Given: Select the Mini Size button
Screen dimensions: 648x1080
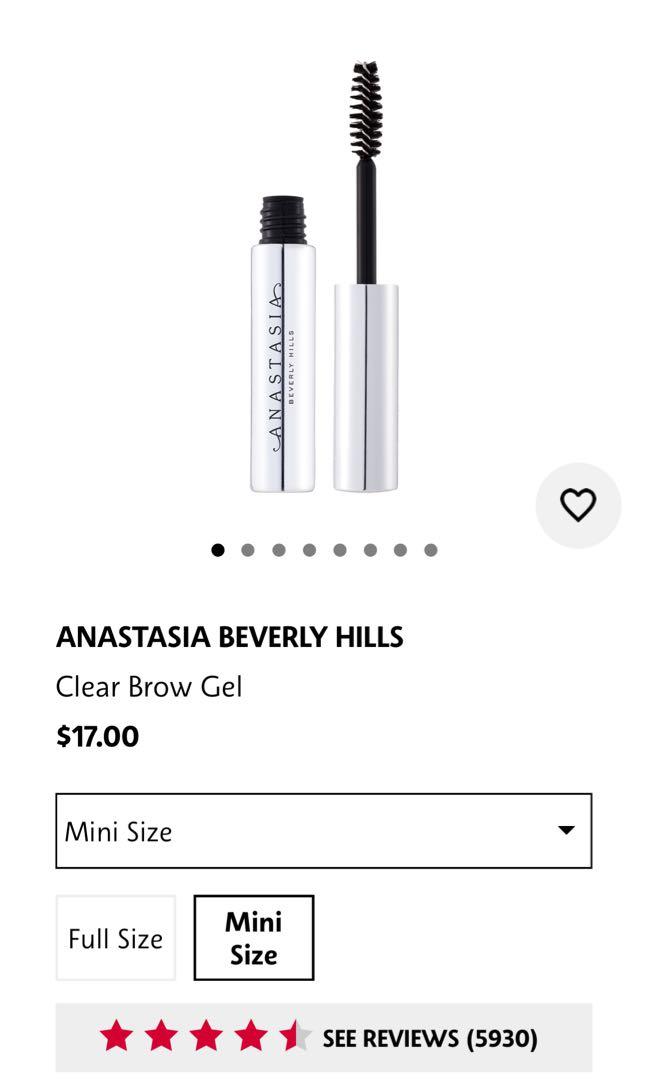Looking at the screenshot, I should click(254, 938).
